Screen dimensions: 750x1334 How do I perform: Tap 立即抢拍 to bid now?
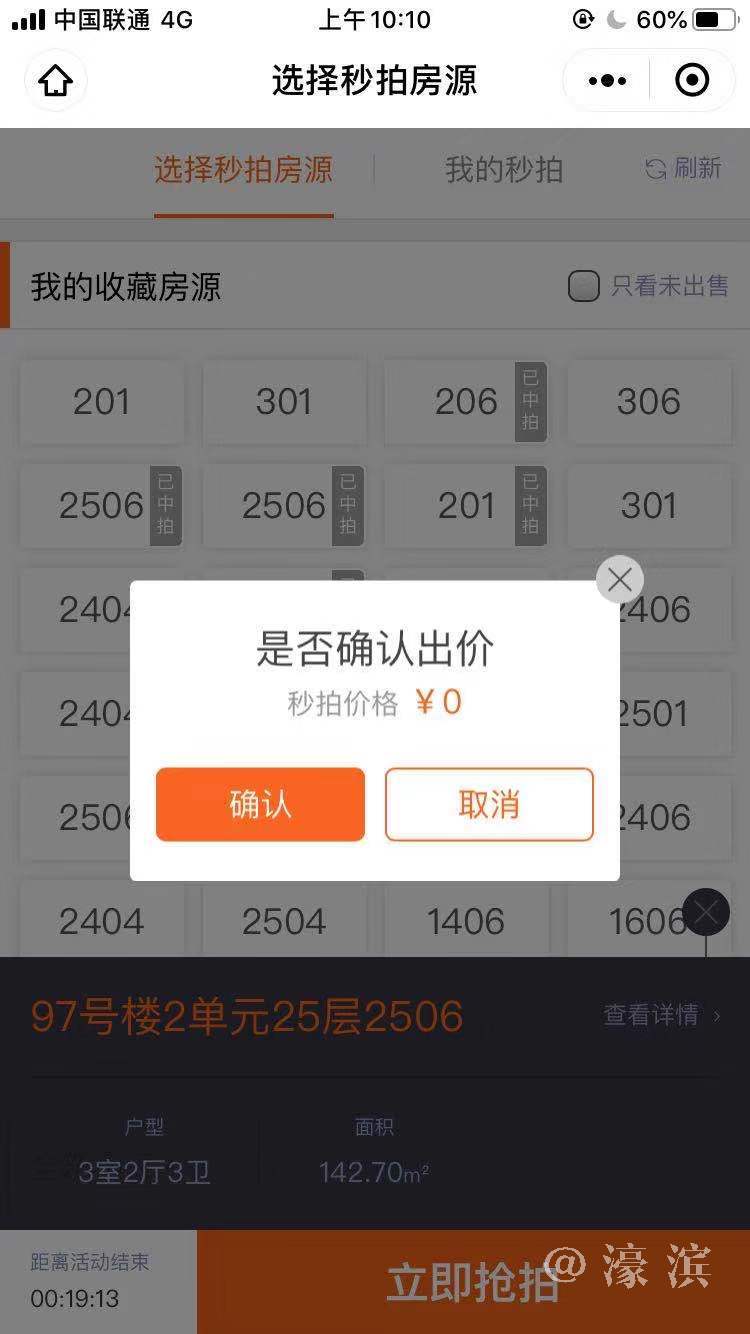(x=472, y=1282)
